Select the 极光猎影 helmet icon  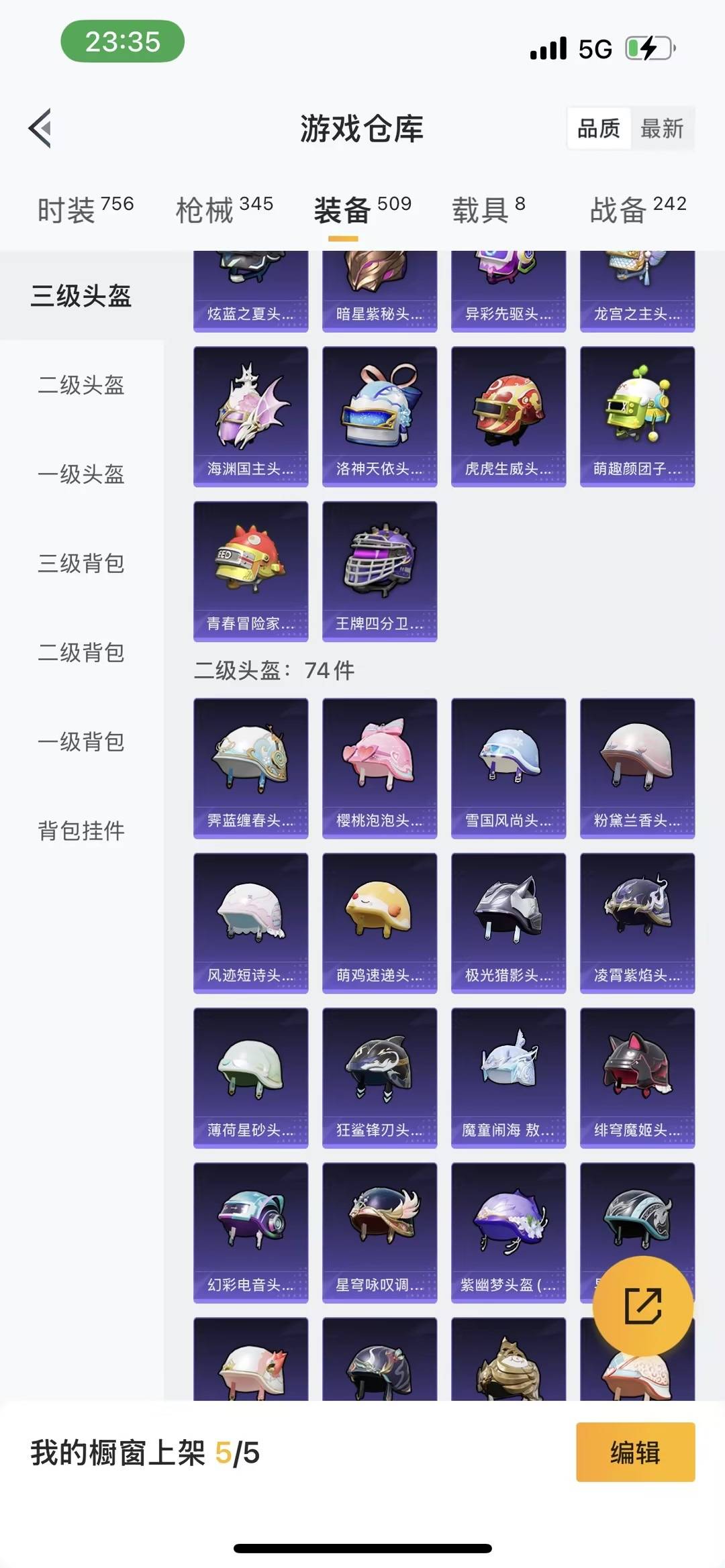click(508, 919)
